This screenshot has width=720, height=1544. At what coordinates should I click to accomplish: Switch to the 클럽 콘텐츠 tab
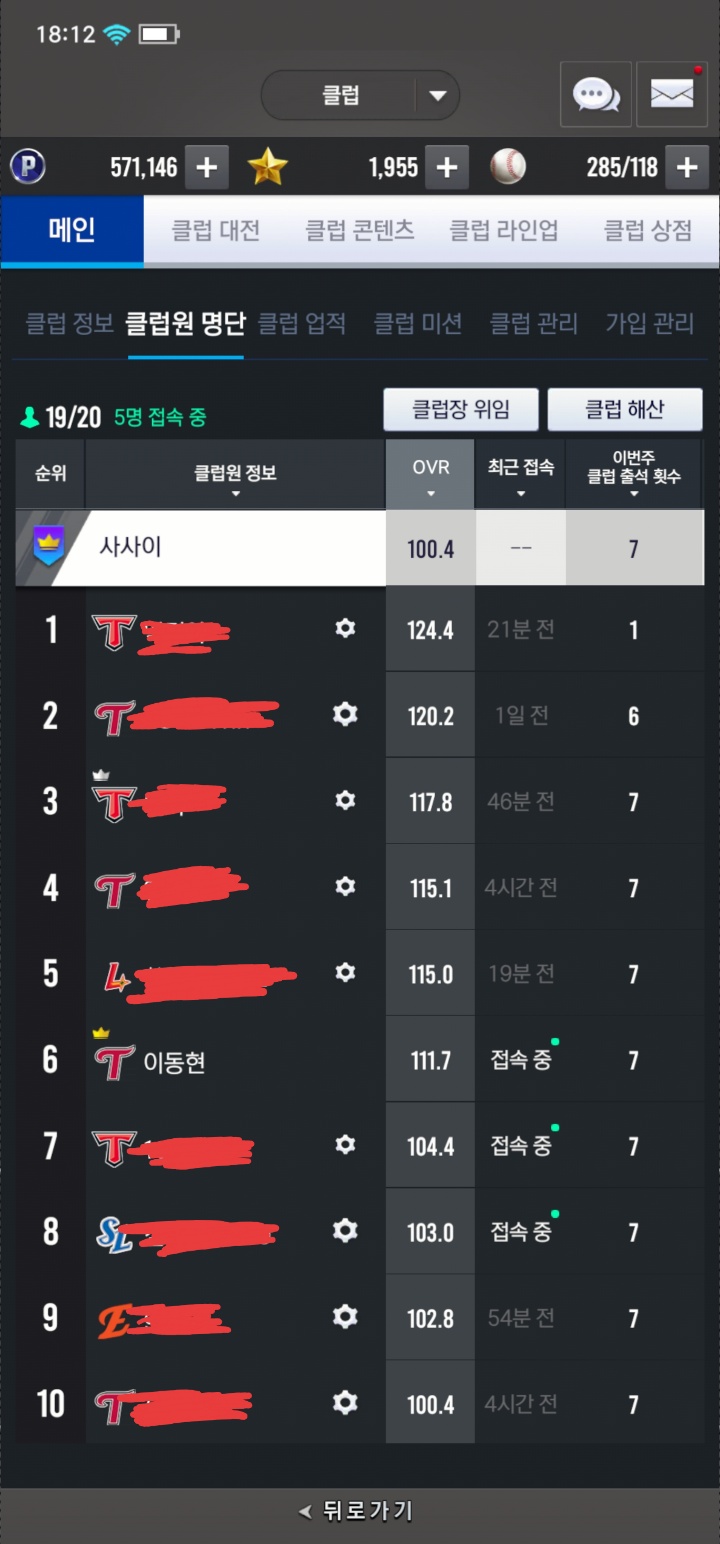[x=359, y=231]
